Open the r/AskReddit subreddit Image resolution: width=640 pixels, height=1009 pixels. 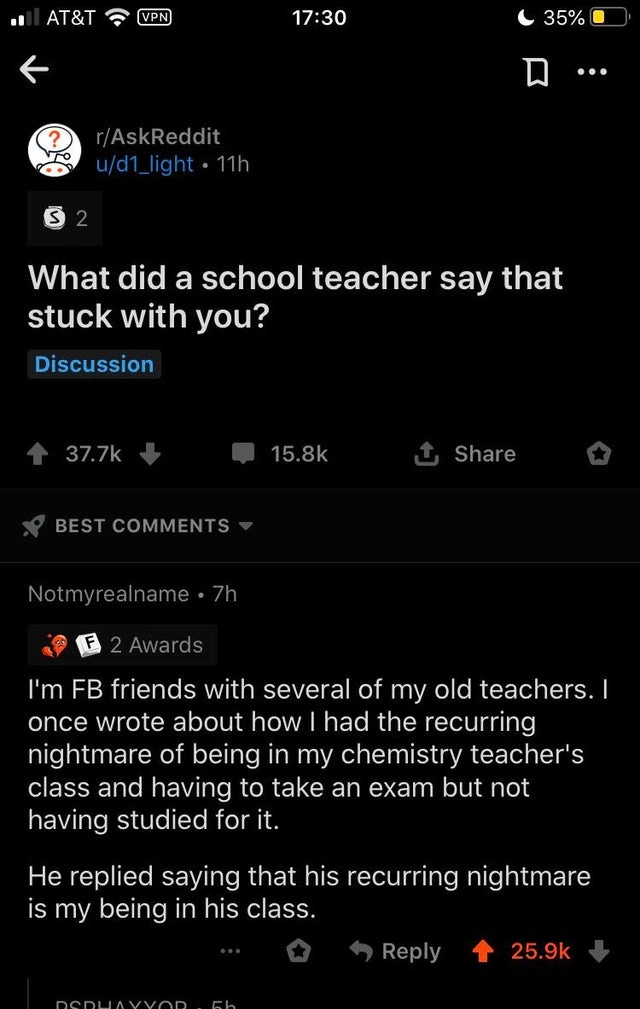(x=157, y=136)
